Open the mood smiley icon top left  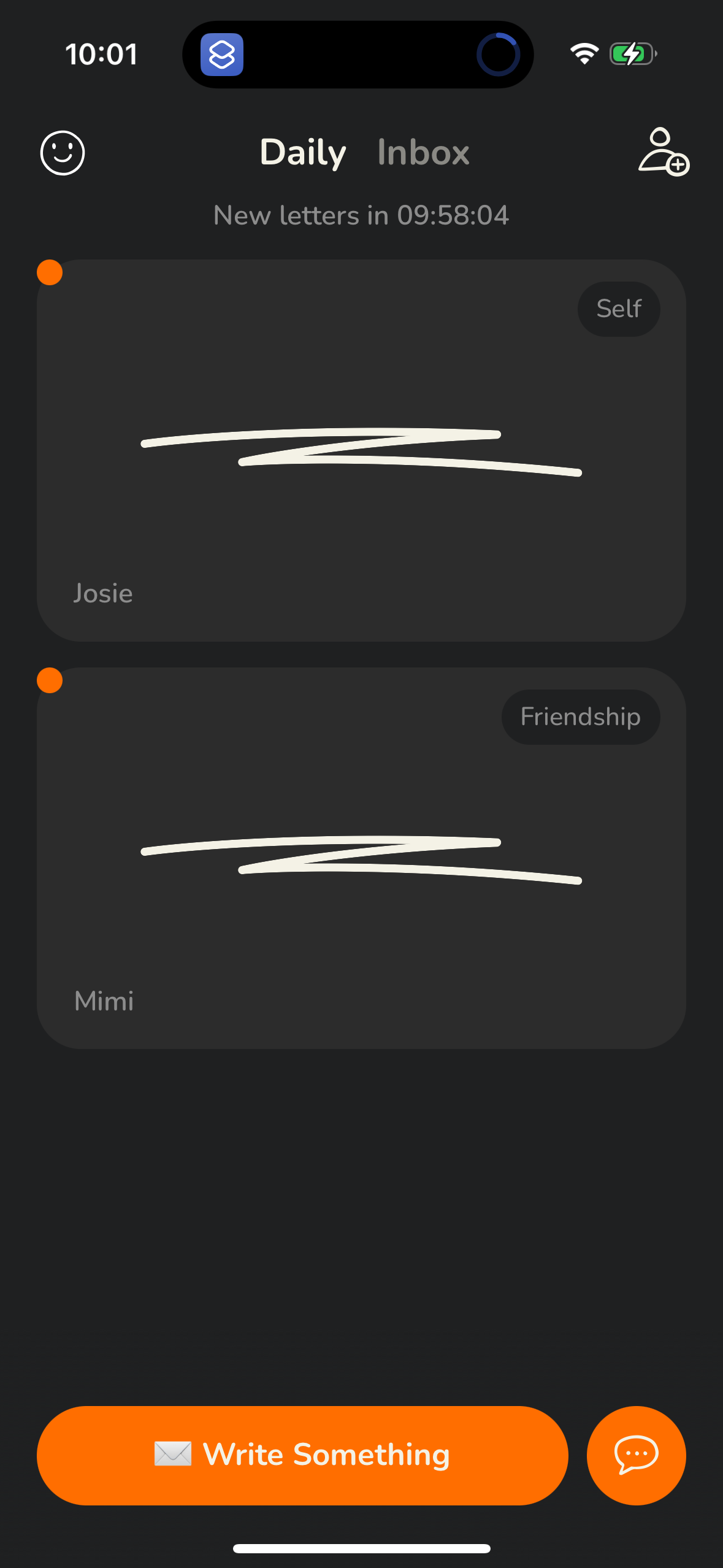point(62,153)
